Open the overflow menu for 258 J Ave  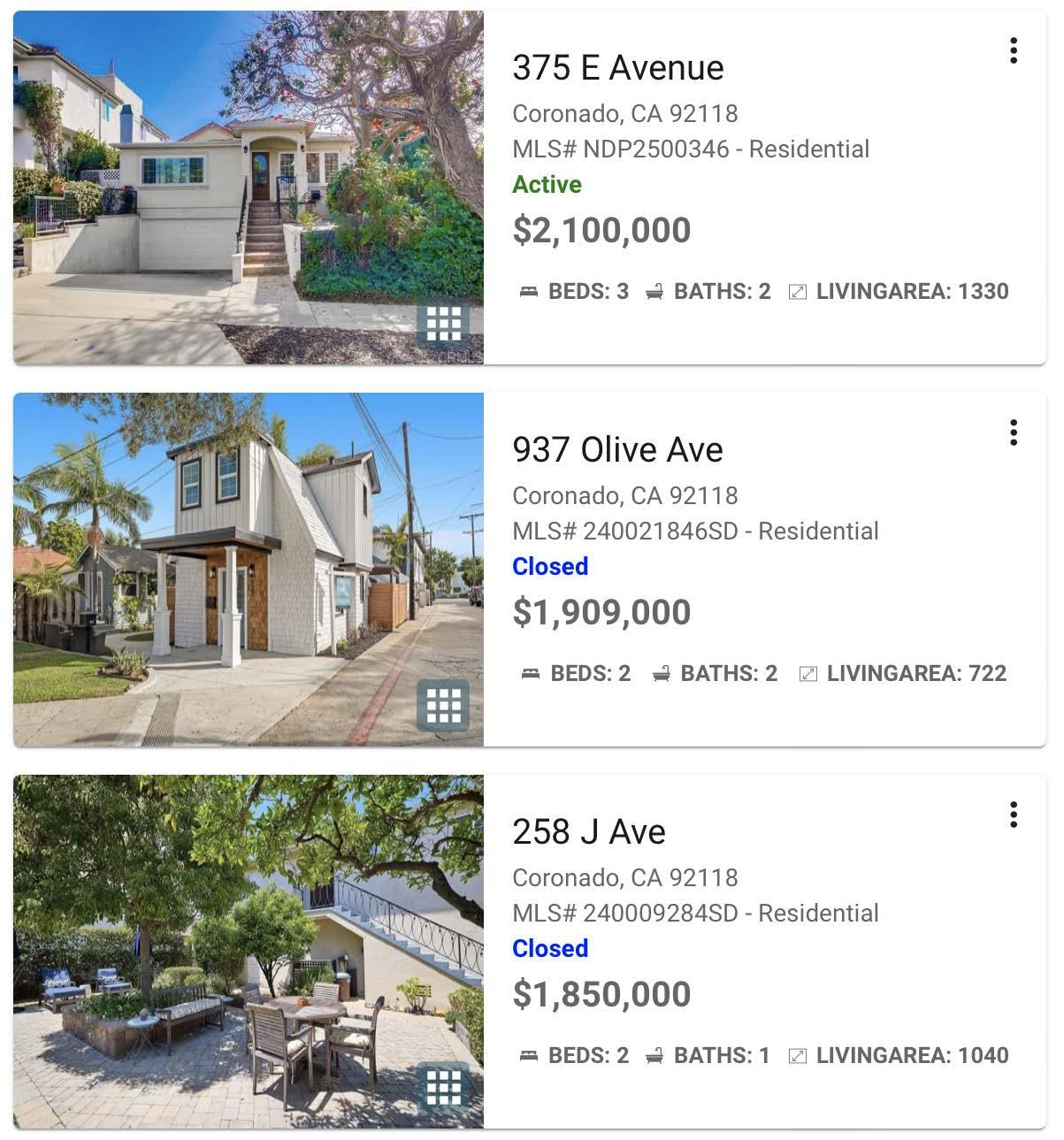click(1013, 815)
